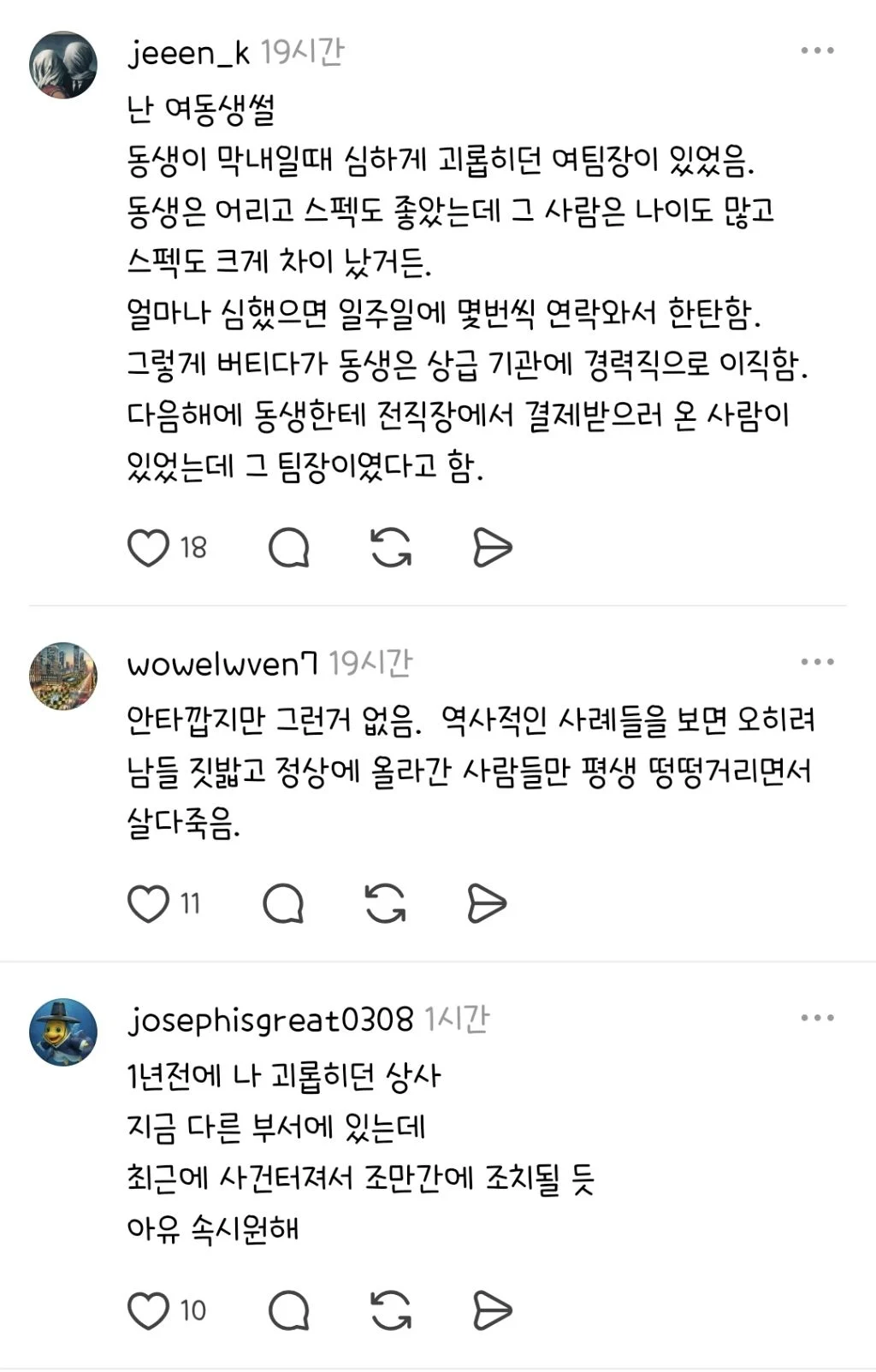
Task: Repost josephisgreat0308's comment
Action: (391, 1311)
